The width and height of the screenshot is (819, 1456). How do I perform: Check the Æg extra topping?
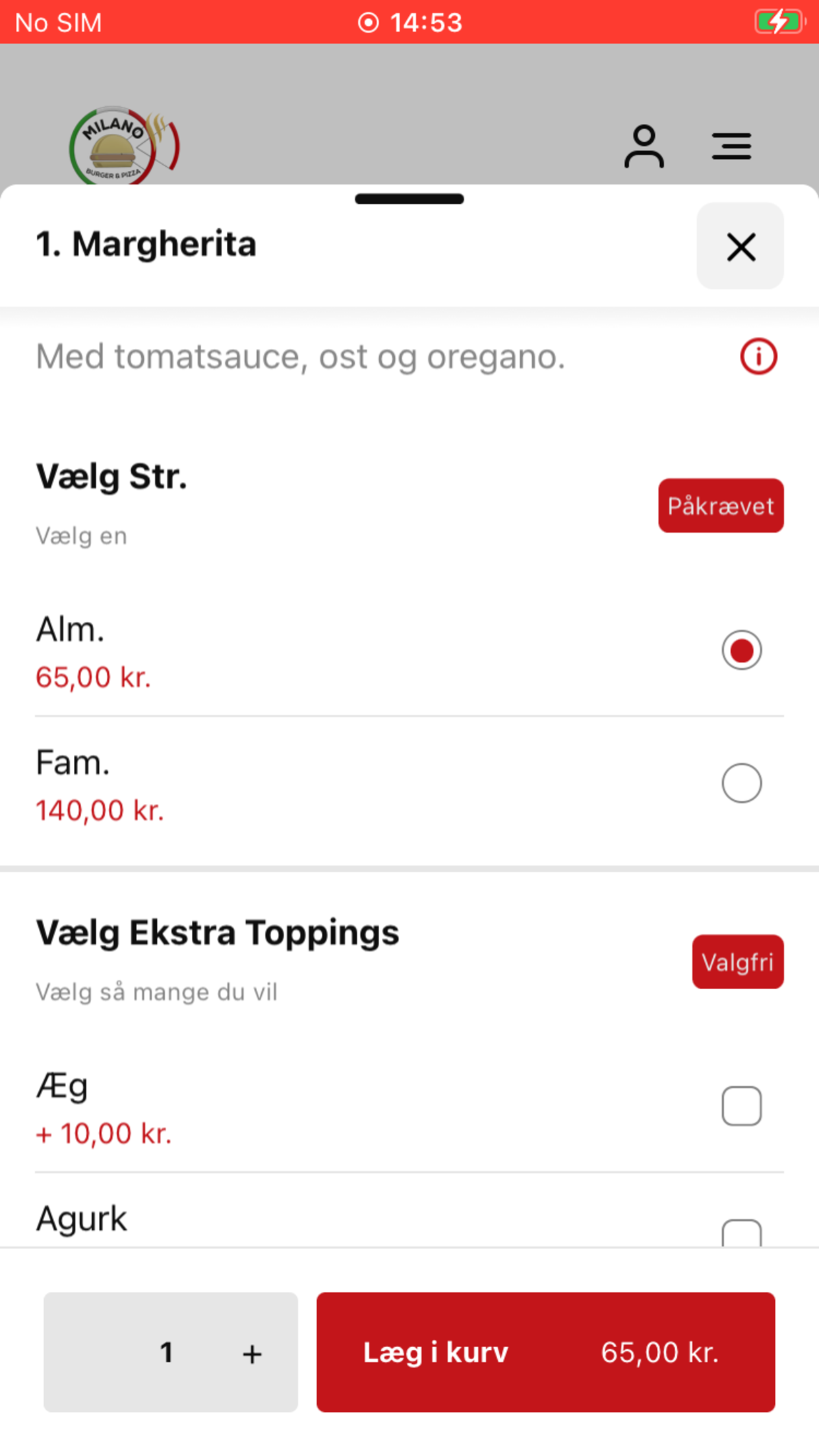coord(741,1106)
